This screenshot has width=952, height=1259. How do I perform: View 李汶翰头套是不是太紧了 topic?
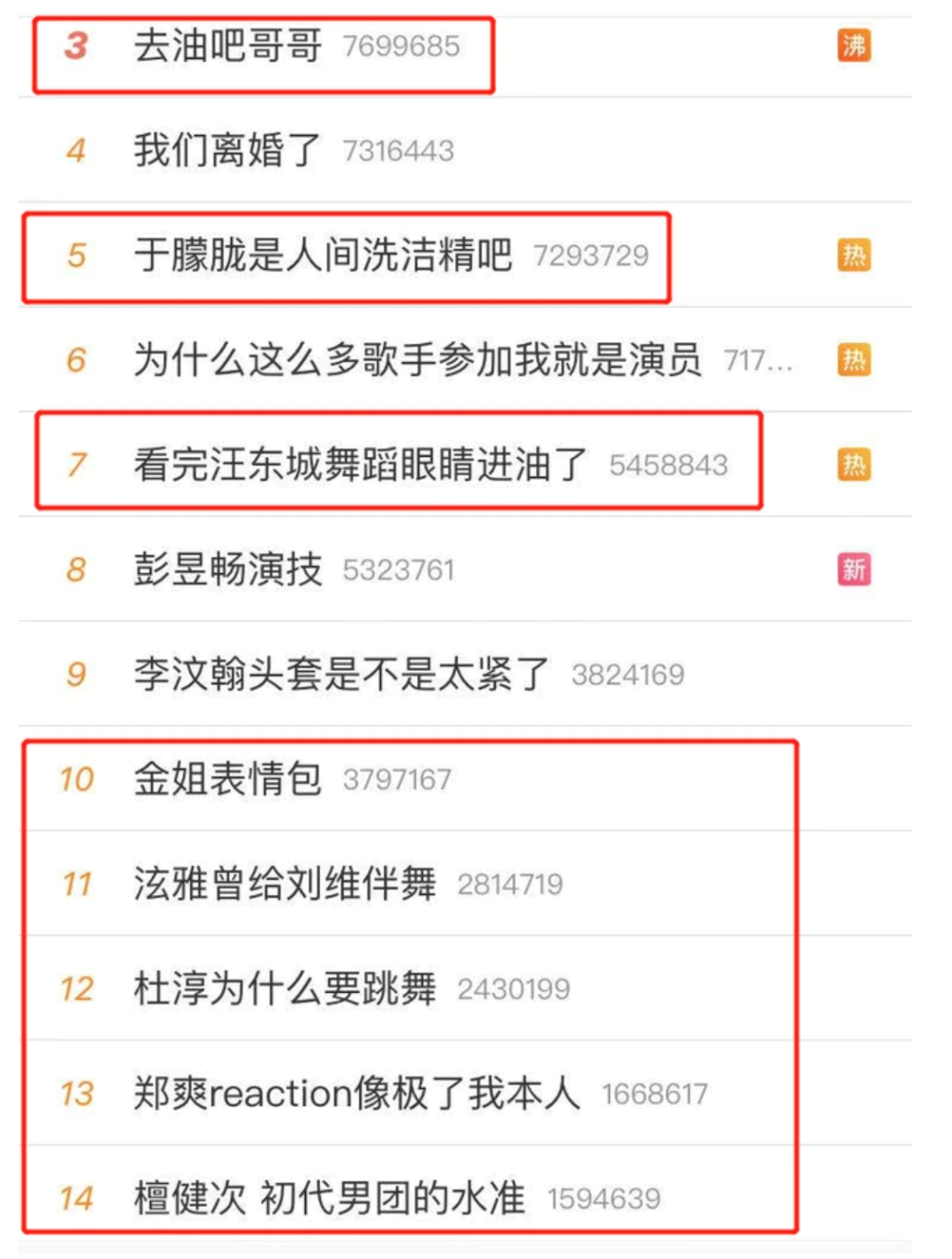[341, 674]
